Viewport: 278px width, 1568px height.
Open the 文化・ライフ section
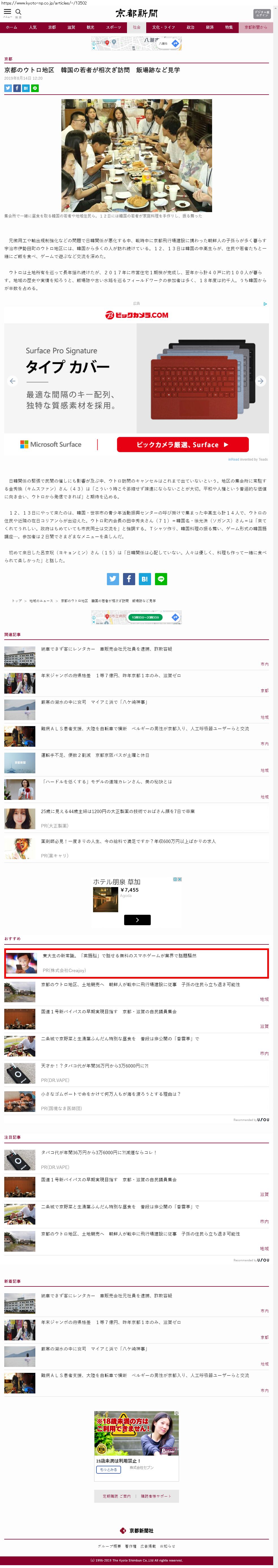[x=163, y=27]
